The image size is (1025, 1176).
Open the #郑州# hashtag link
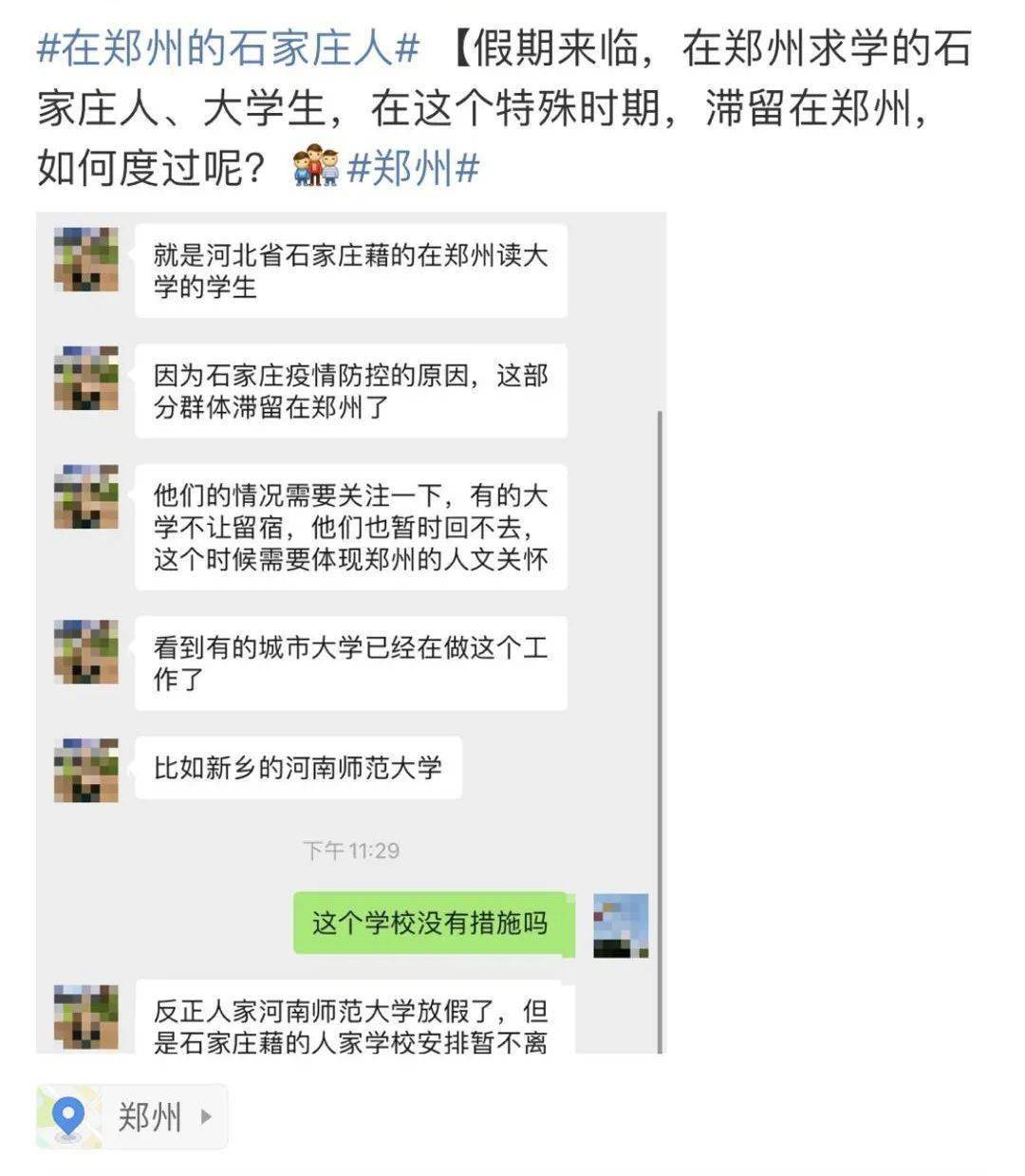point(413,169)
